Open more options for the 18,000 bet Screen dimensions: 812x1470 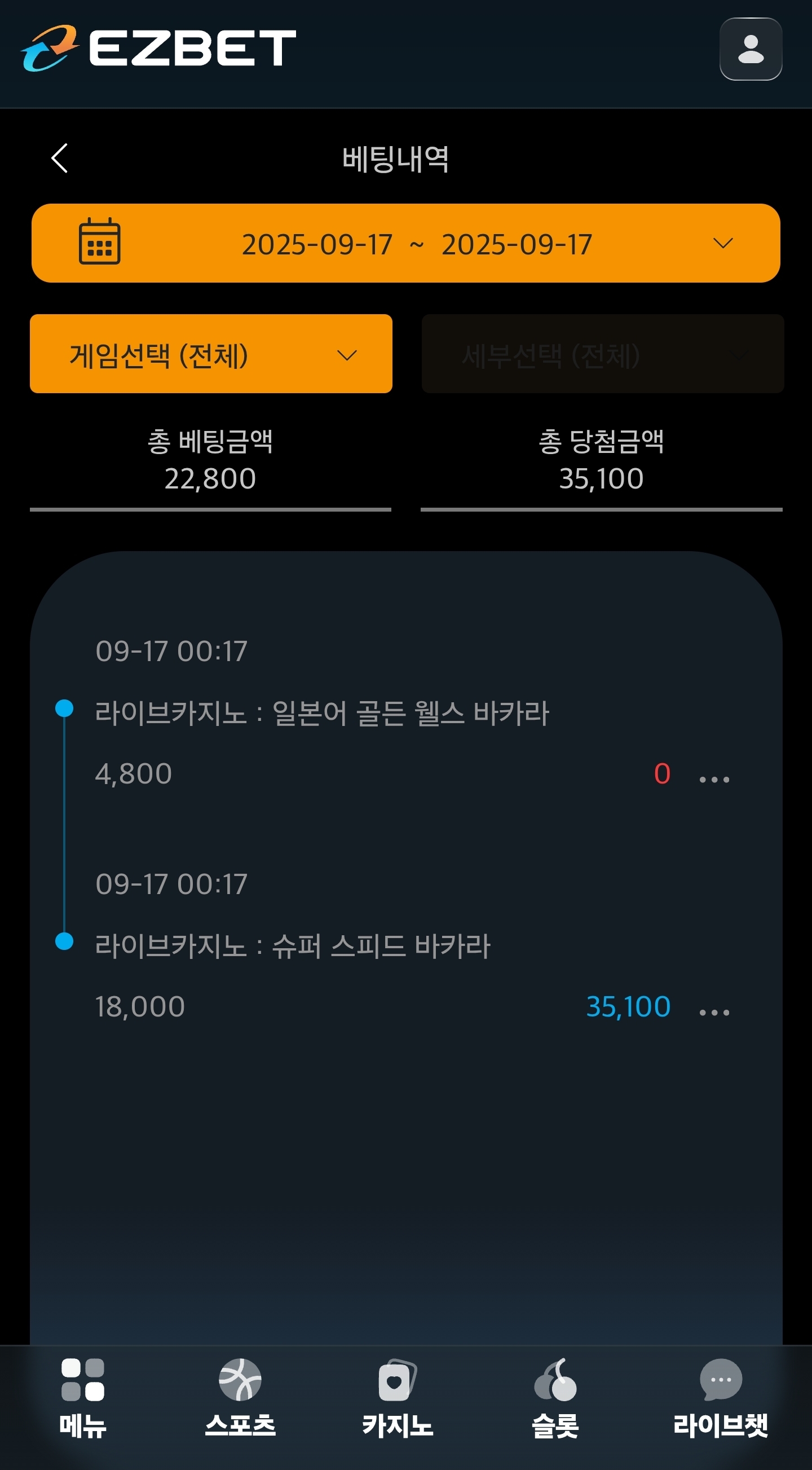click(x=714, y=1013)
